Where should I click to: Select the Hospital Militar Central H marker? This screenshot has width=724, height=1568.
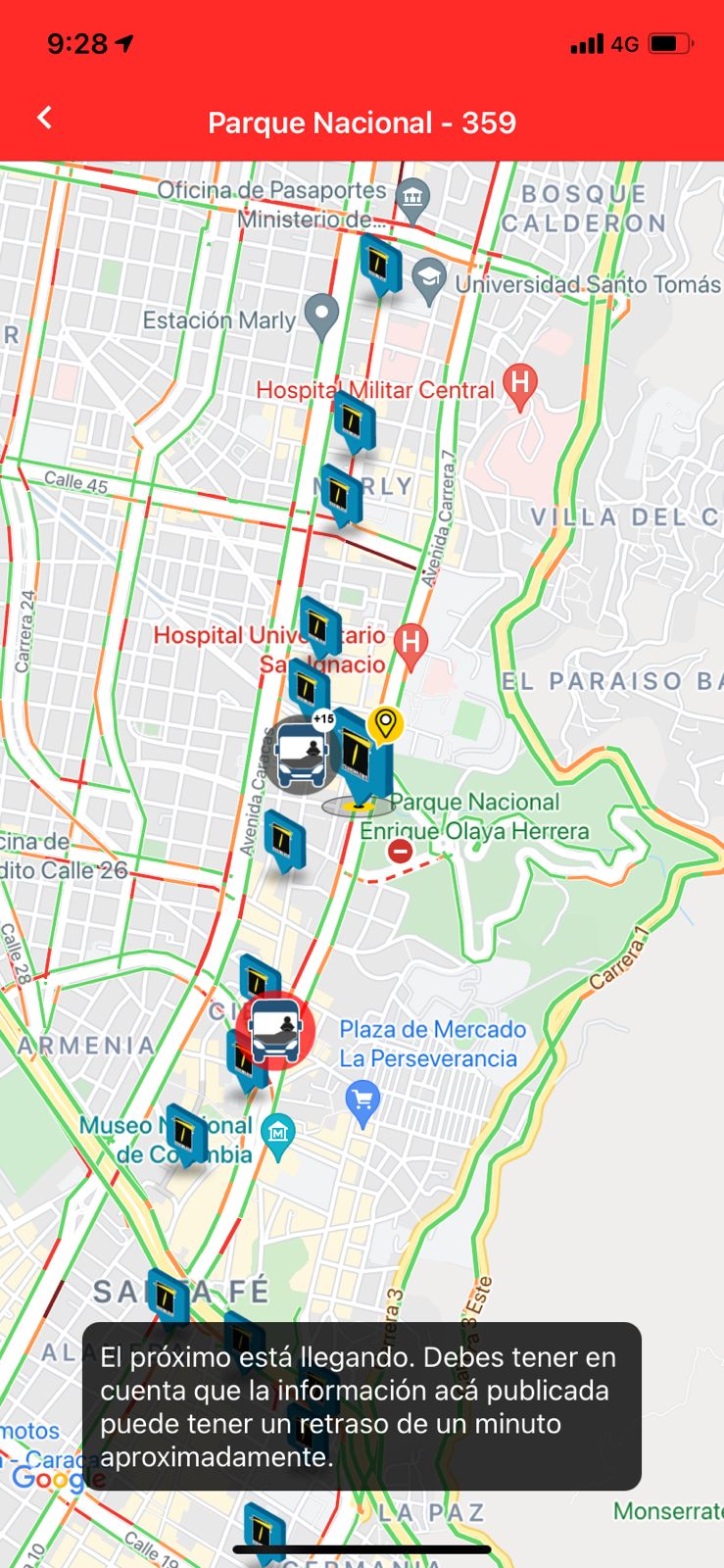point(520,382)
